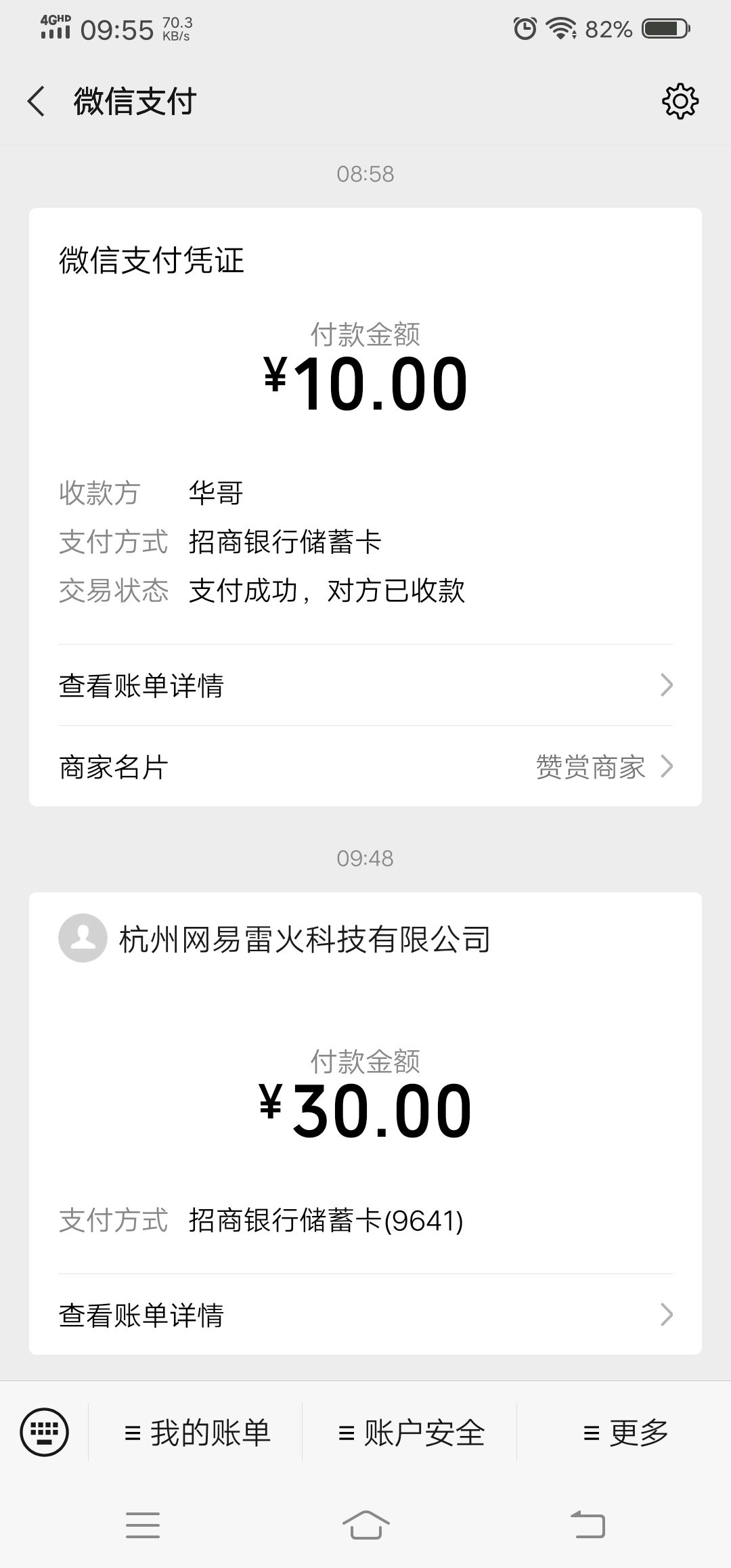The image size is (731, 1568).
Task: Go back from 微信支付 chat
Action: pyautogui.click(x=37, y=102)
